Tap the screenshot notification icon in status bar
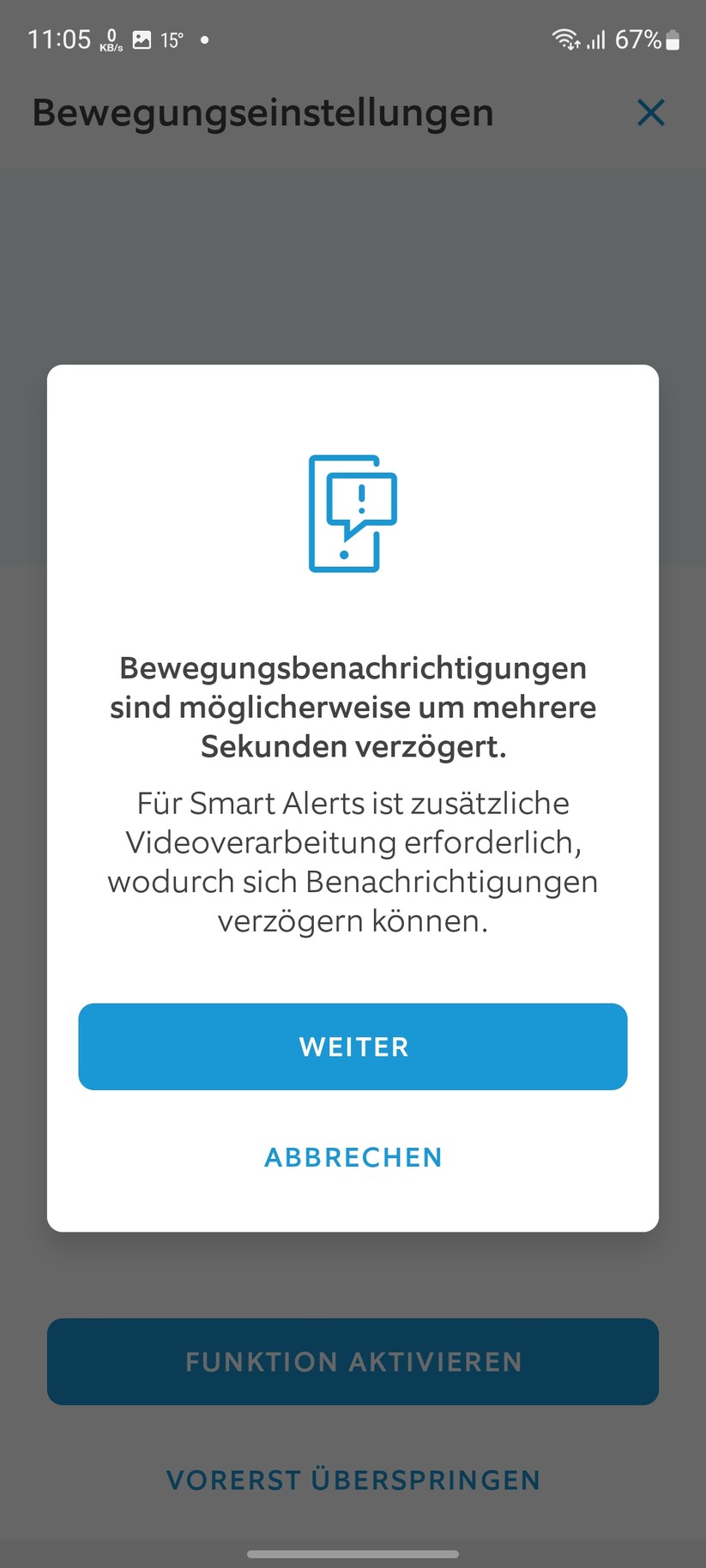 pos(140,39)
